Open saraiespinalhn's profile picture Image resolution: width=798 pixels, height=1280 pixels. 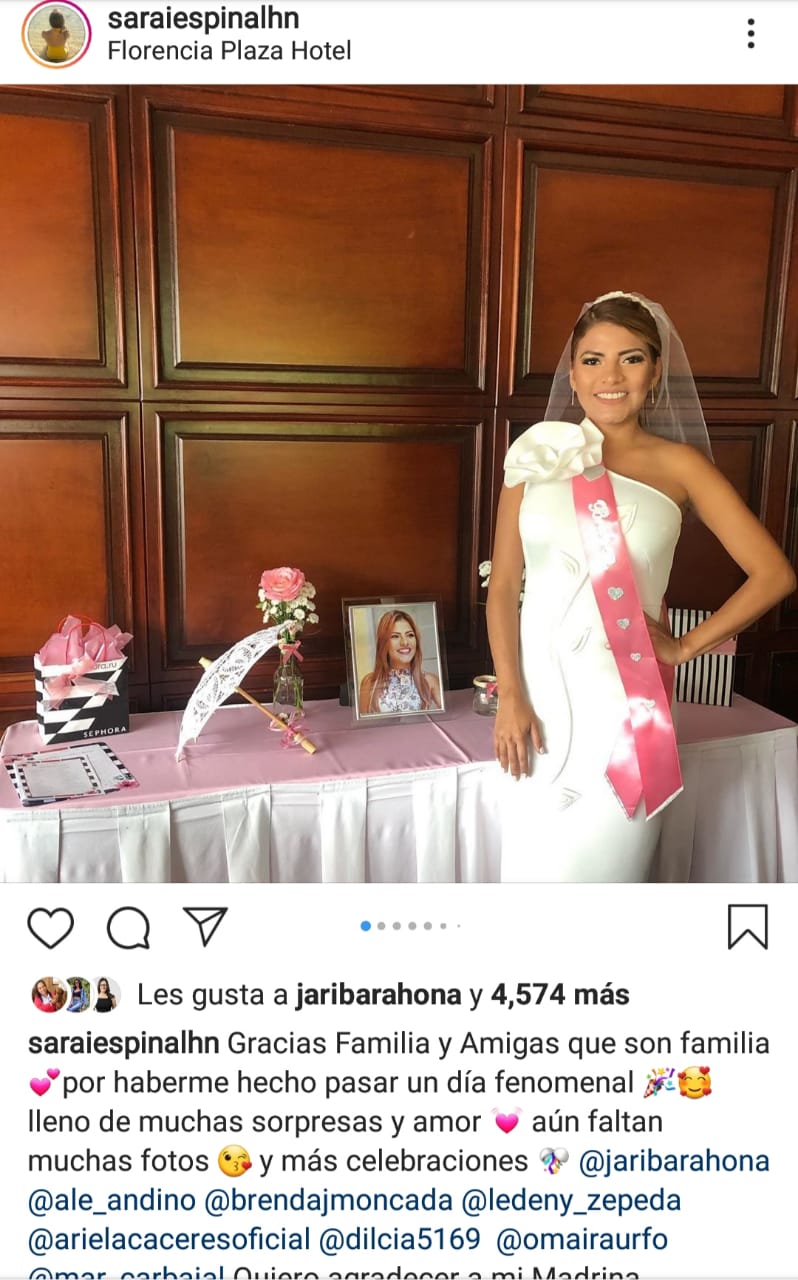[x=56, y=34]
